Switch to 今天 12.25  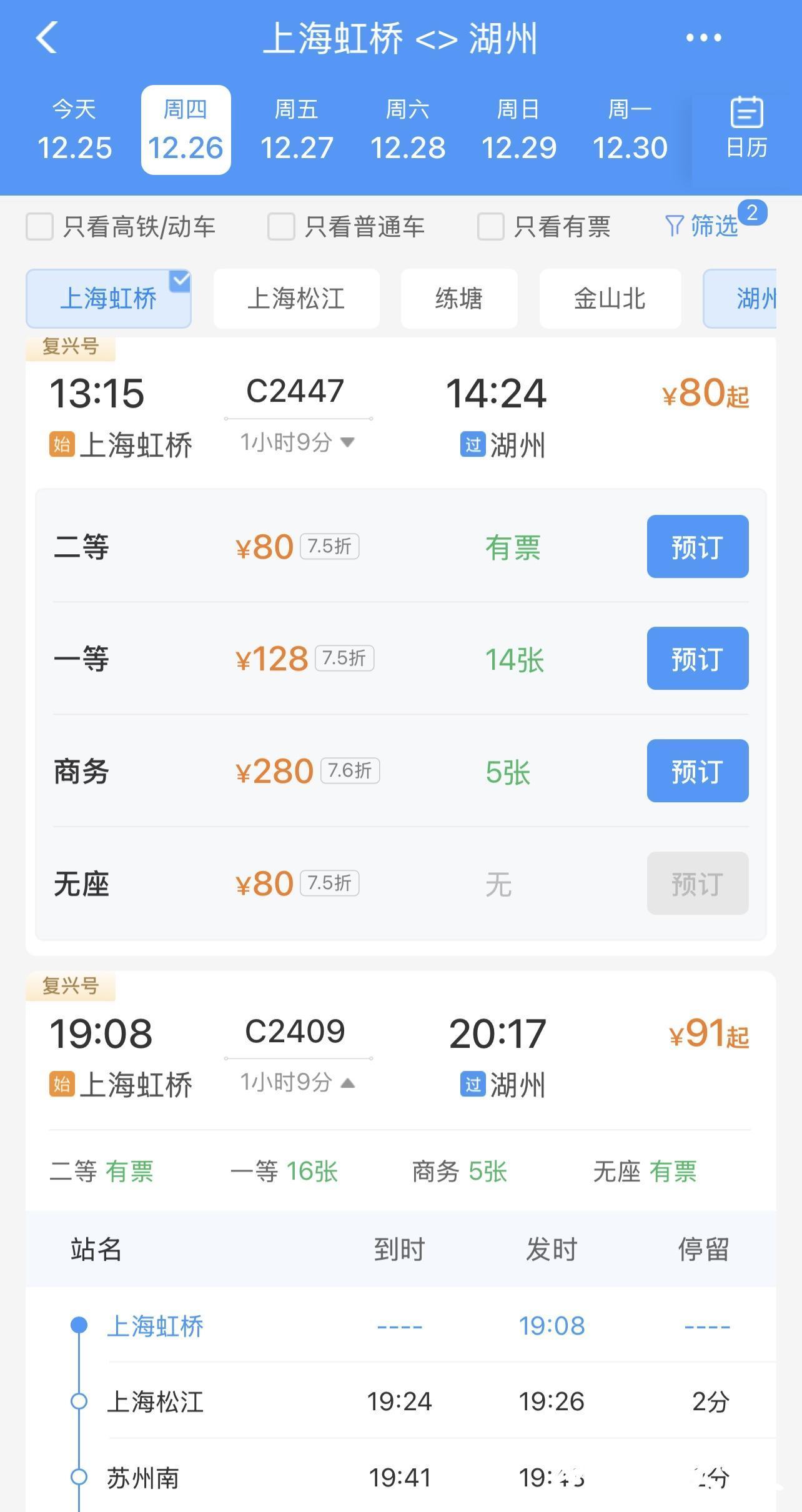[x=74, y=130]
